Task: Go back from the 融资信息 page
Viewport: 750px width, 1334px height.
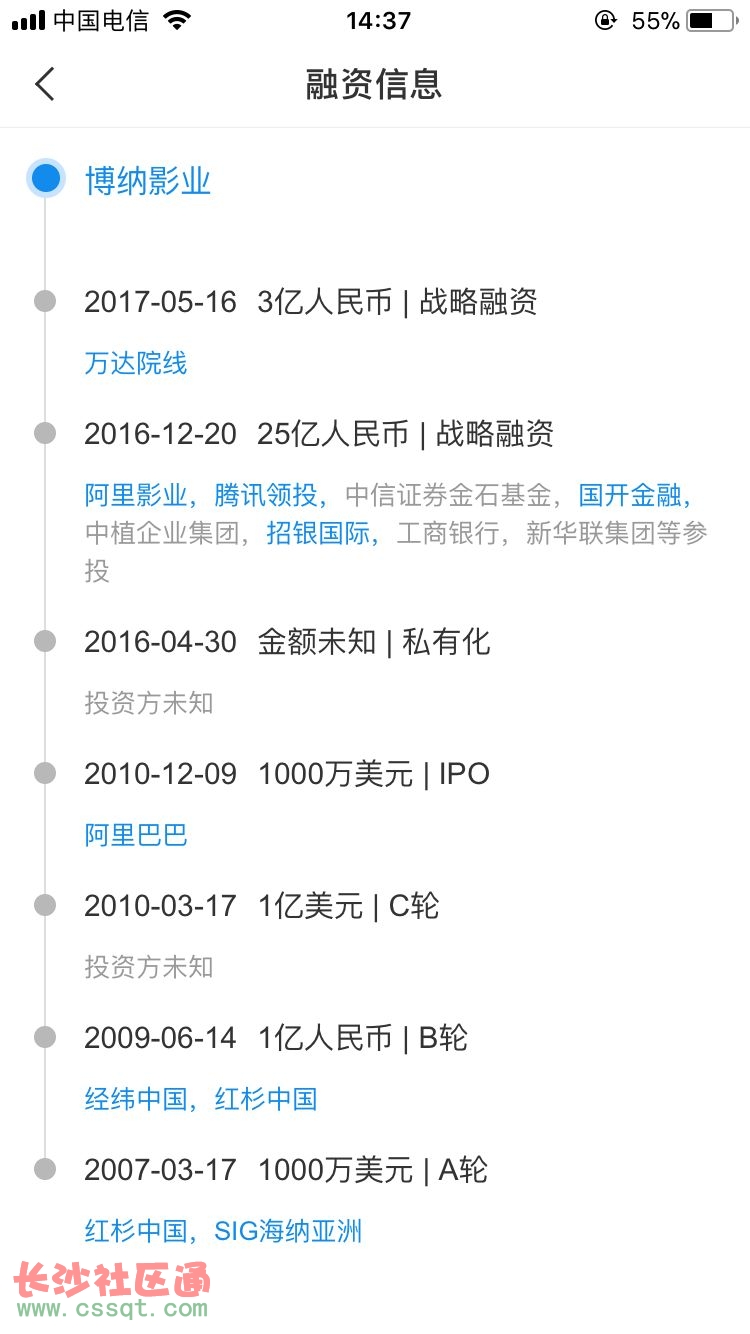Action: click(45, 84)
